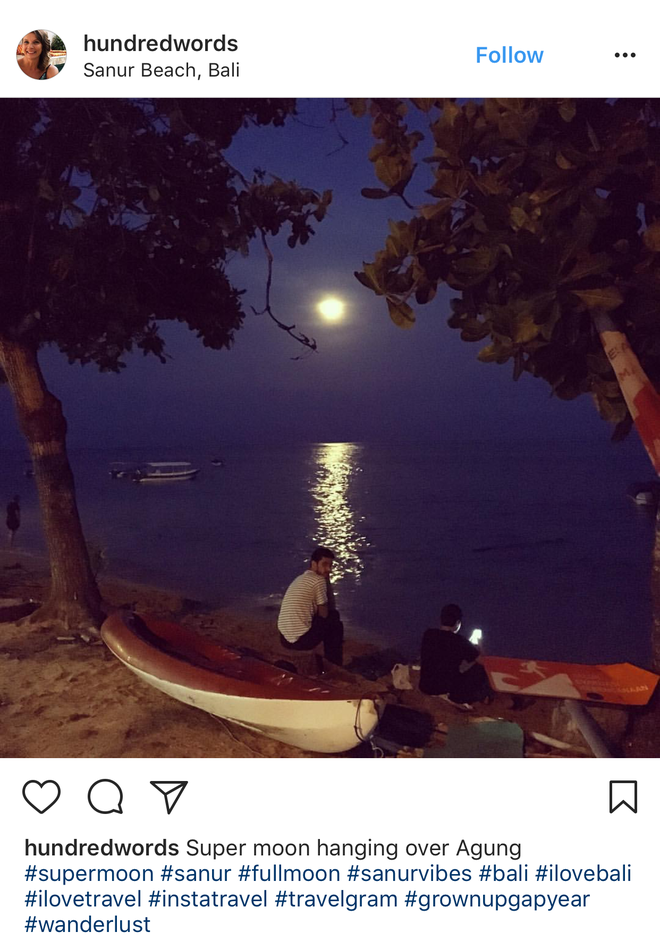Open the #grownupgapyear hashtag
660x949 pixels.
pos(497,899)
